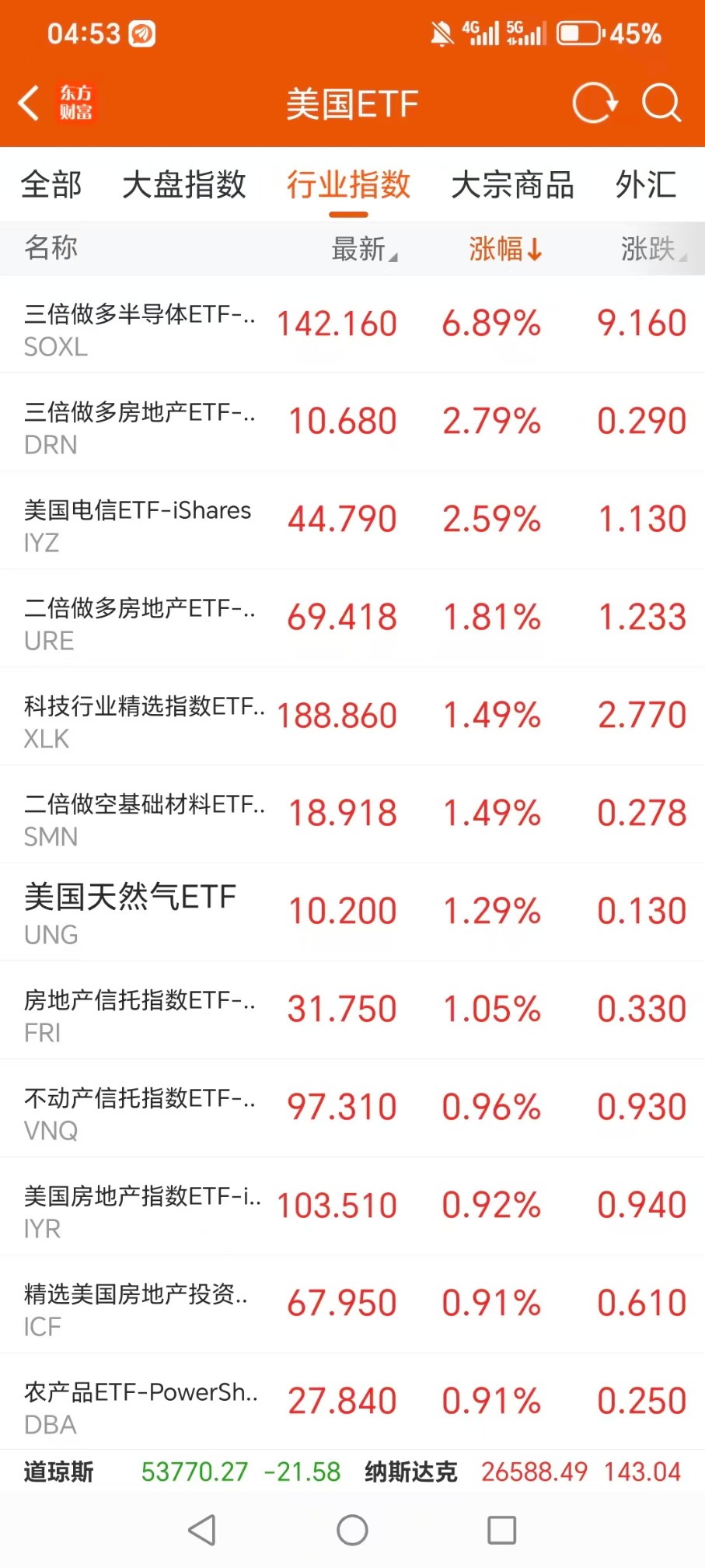View the IYZ telecom ETF details

pyautogui.click(x=352, y=520)
